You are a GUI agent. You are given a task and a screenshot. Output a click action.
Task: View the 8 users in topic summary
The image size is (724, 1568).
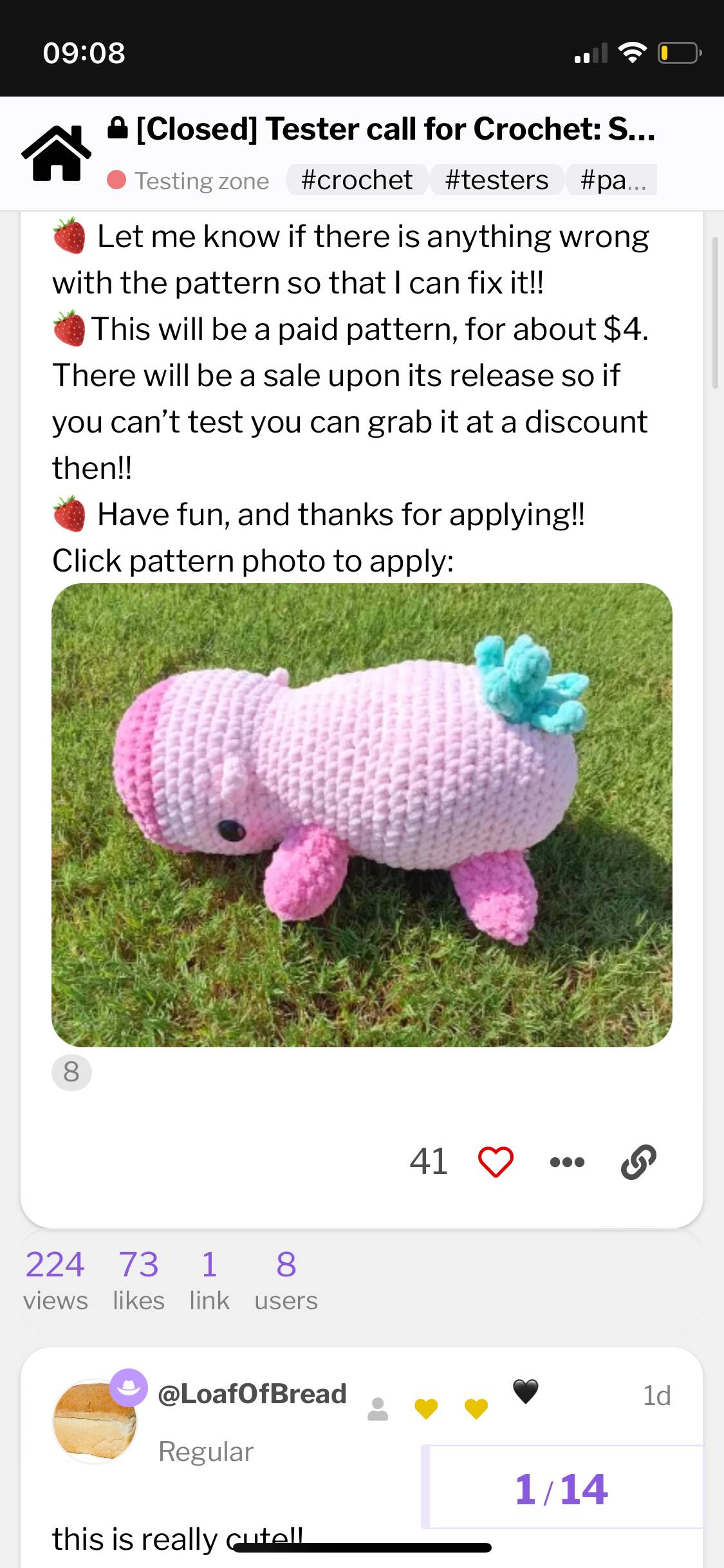(x=286, y=1280)
